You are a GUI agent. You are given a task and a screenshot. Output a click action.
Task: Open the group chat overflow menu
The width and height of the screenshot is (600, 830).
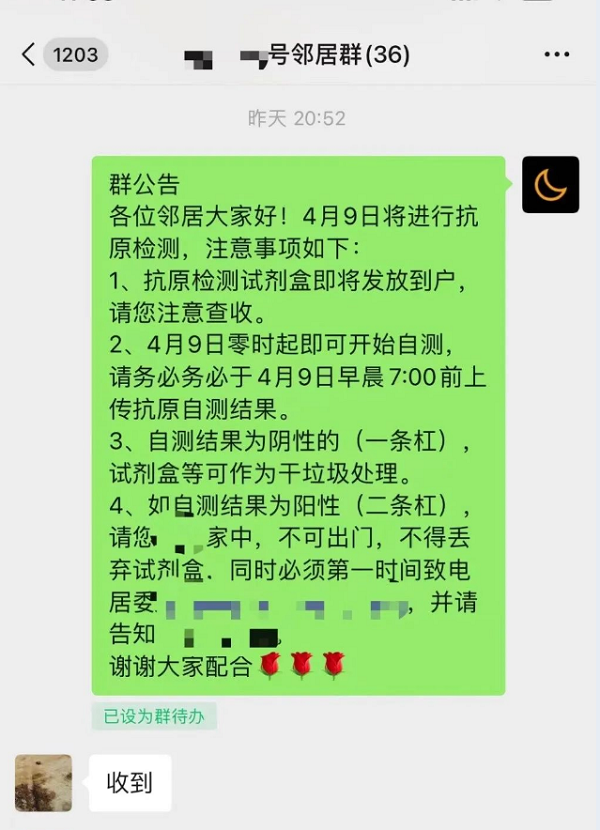(556, 55)
